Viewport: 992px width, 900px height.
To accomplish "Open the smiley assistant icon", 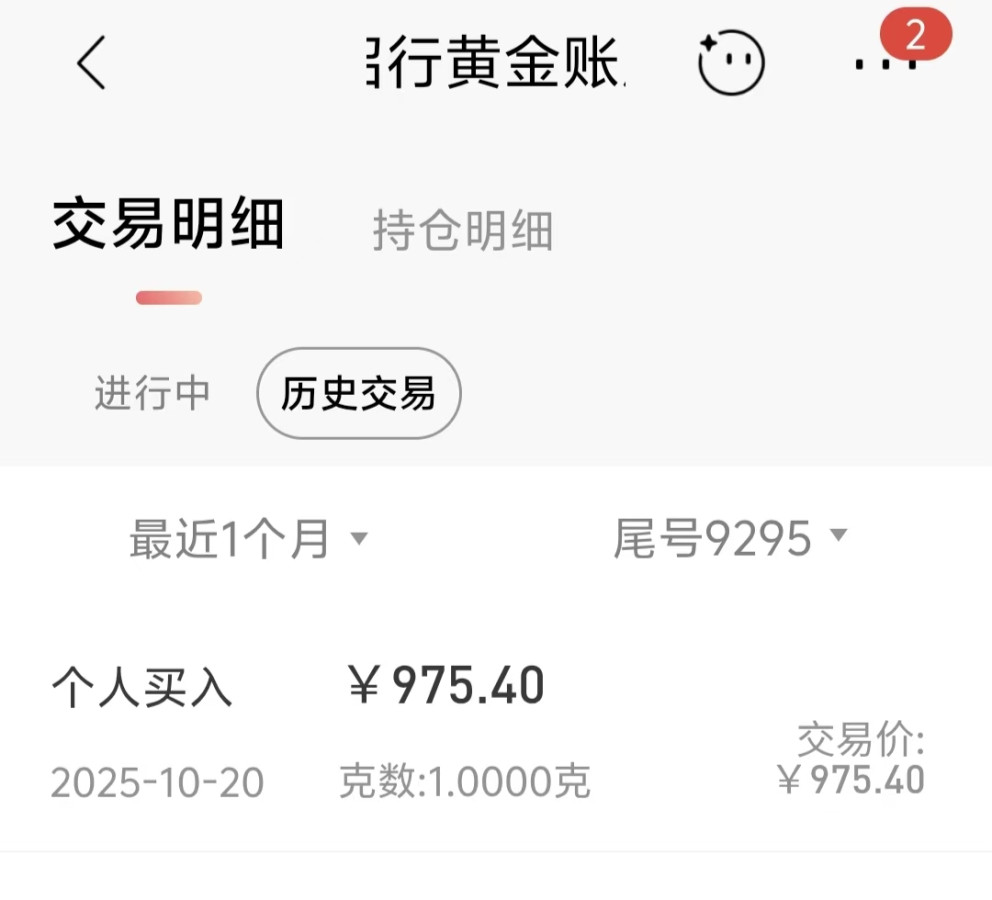I will tap(731, 63).
